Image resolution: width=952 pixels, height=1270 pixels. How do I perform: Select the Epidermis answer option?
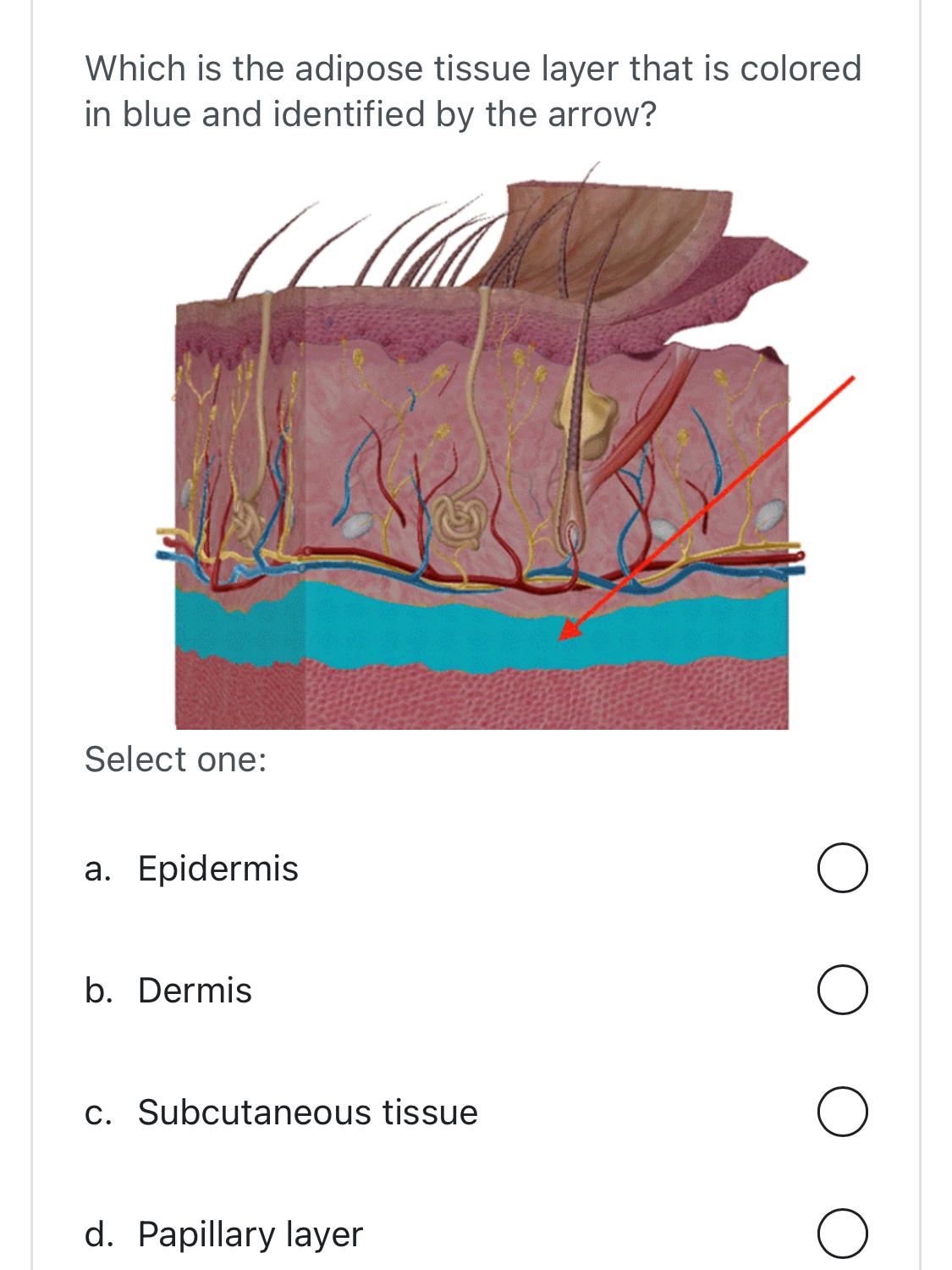(x=842, y=869)
